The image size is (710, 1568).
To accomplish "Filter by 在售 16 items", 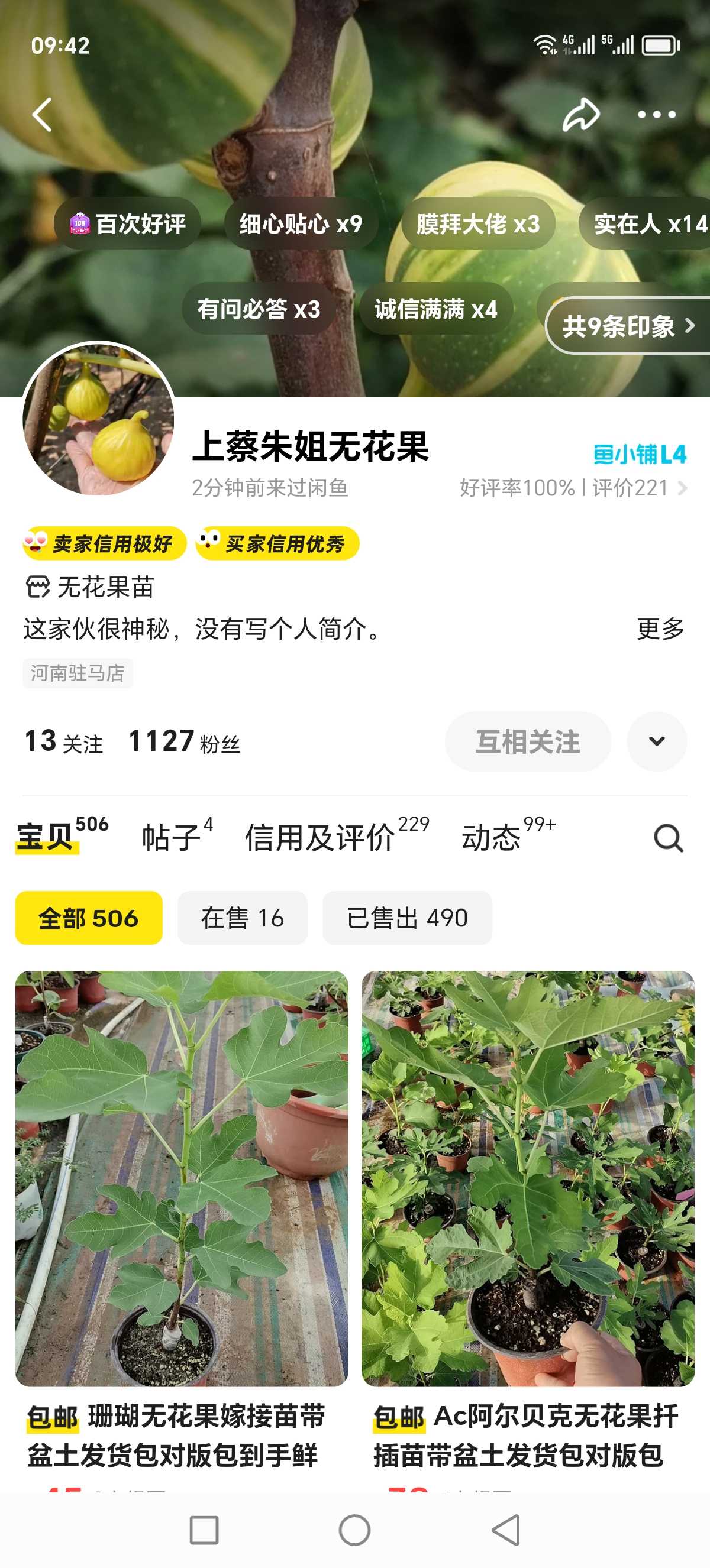I will click(x=243, y=918).
